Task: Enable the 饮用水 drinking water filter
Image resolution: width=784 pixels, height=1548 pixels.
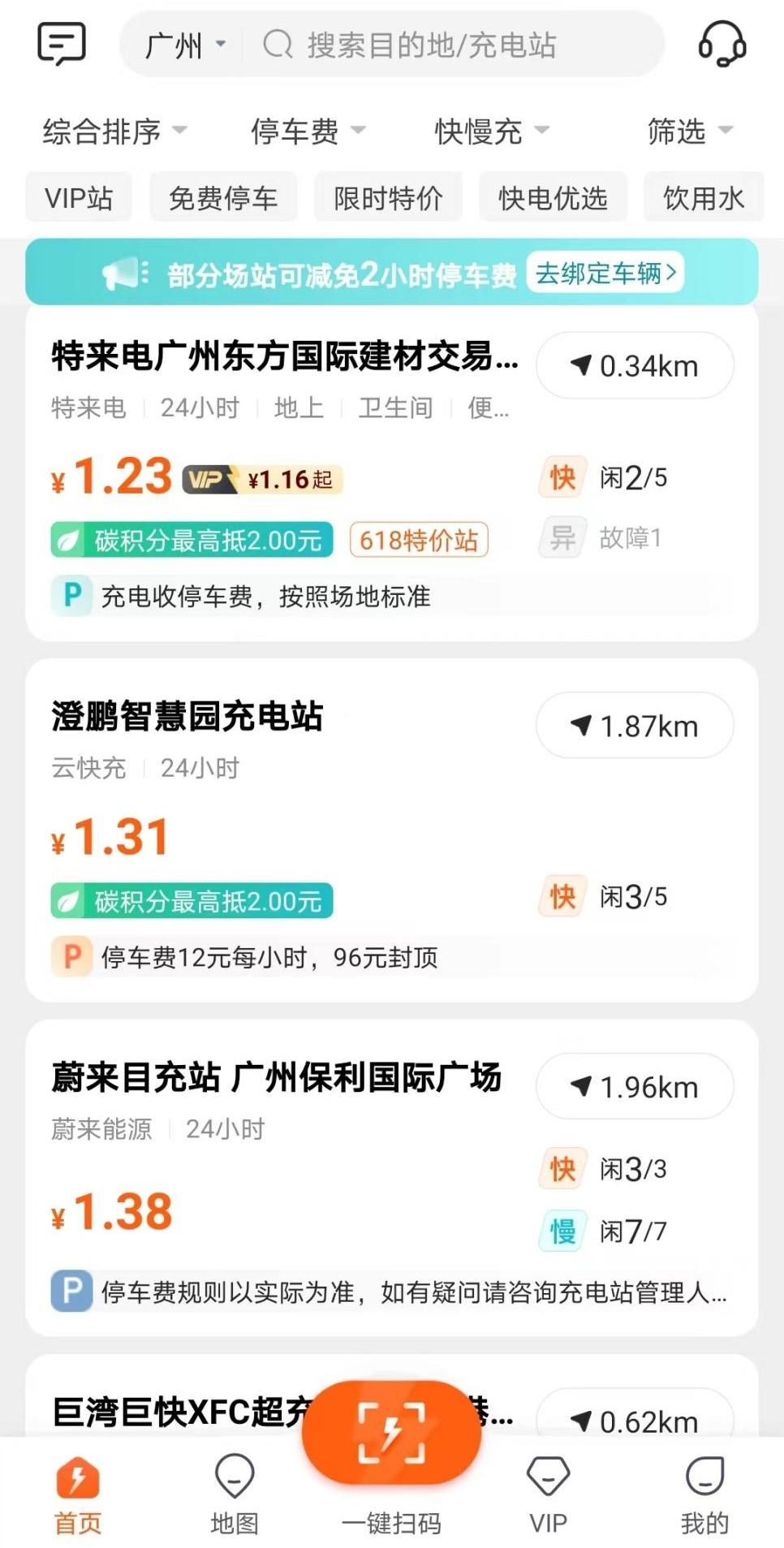Action: coord(703,196)
